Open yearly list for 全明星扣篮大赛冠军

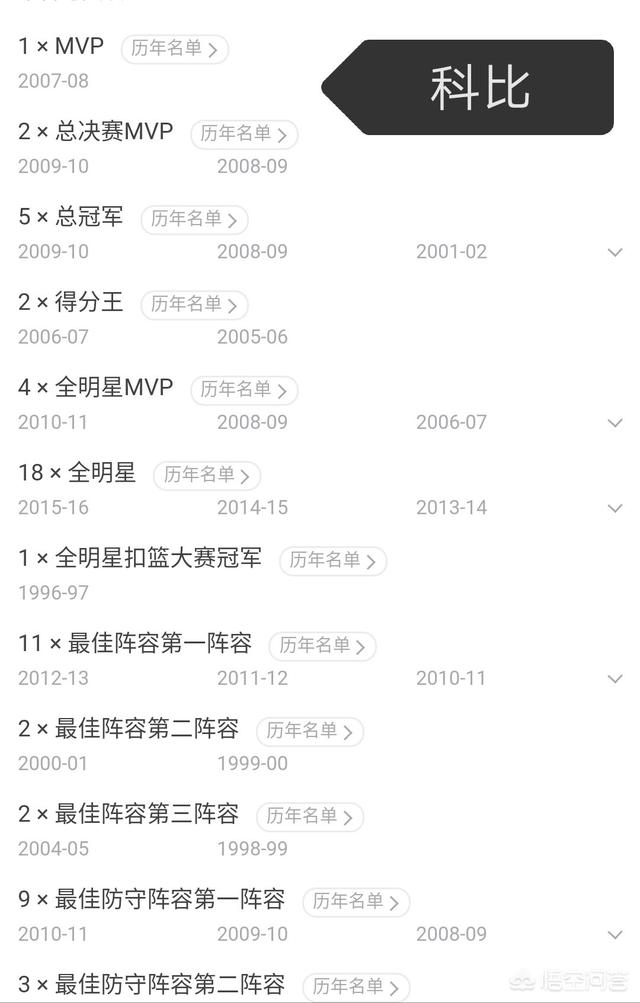pyautogui.click(x=333, y=560)
